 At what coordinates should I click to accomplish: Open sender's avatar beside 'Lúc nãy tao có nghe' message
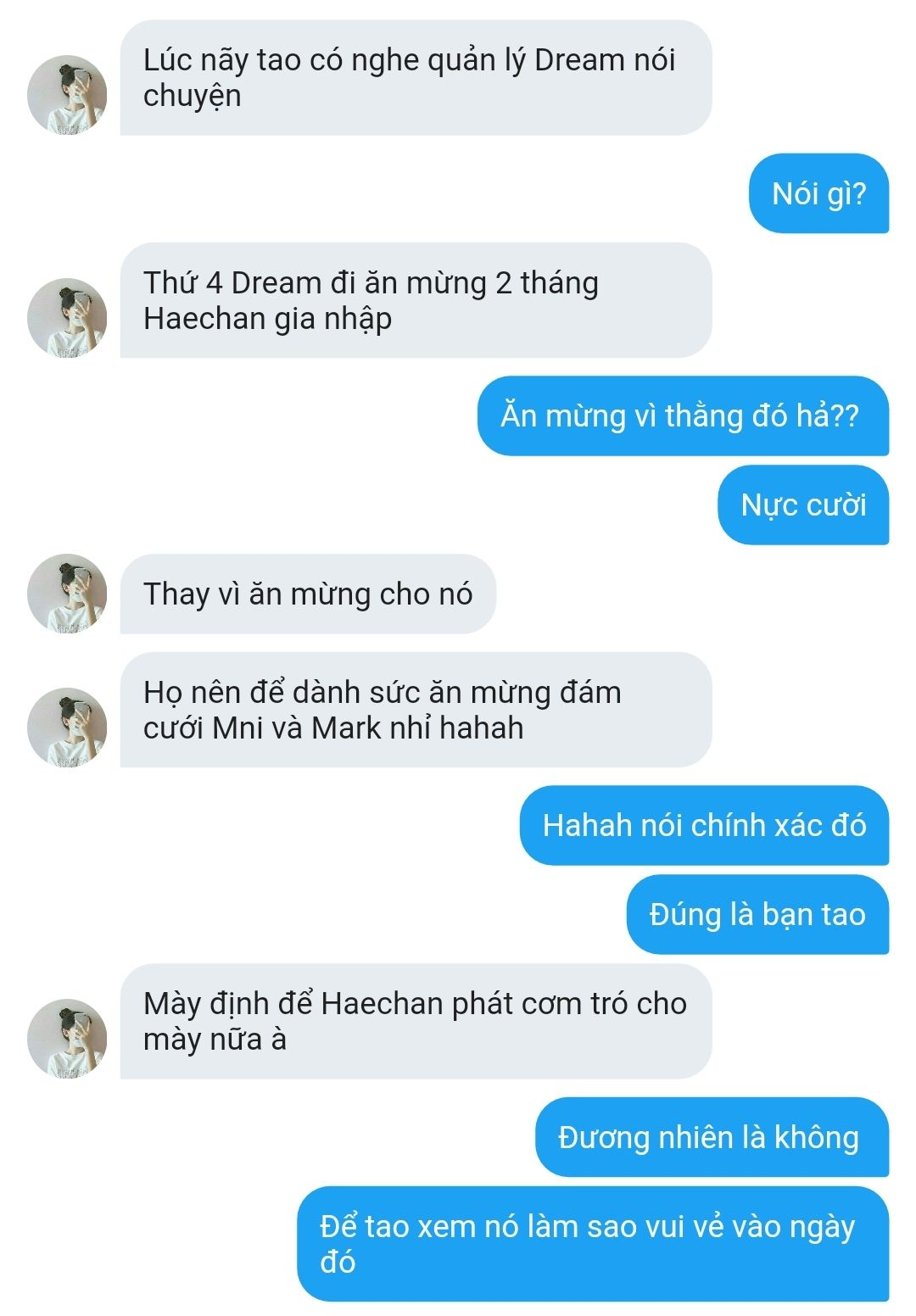(x=67, y=95)
